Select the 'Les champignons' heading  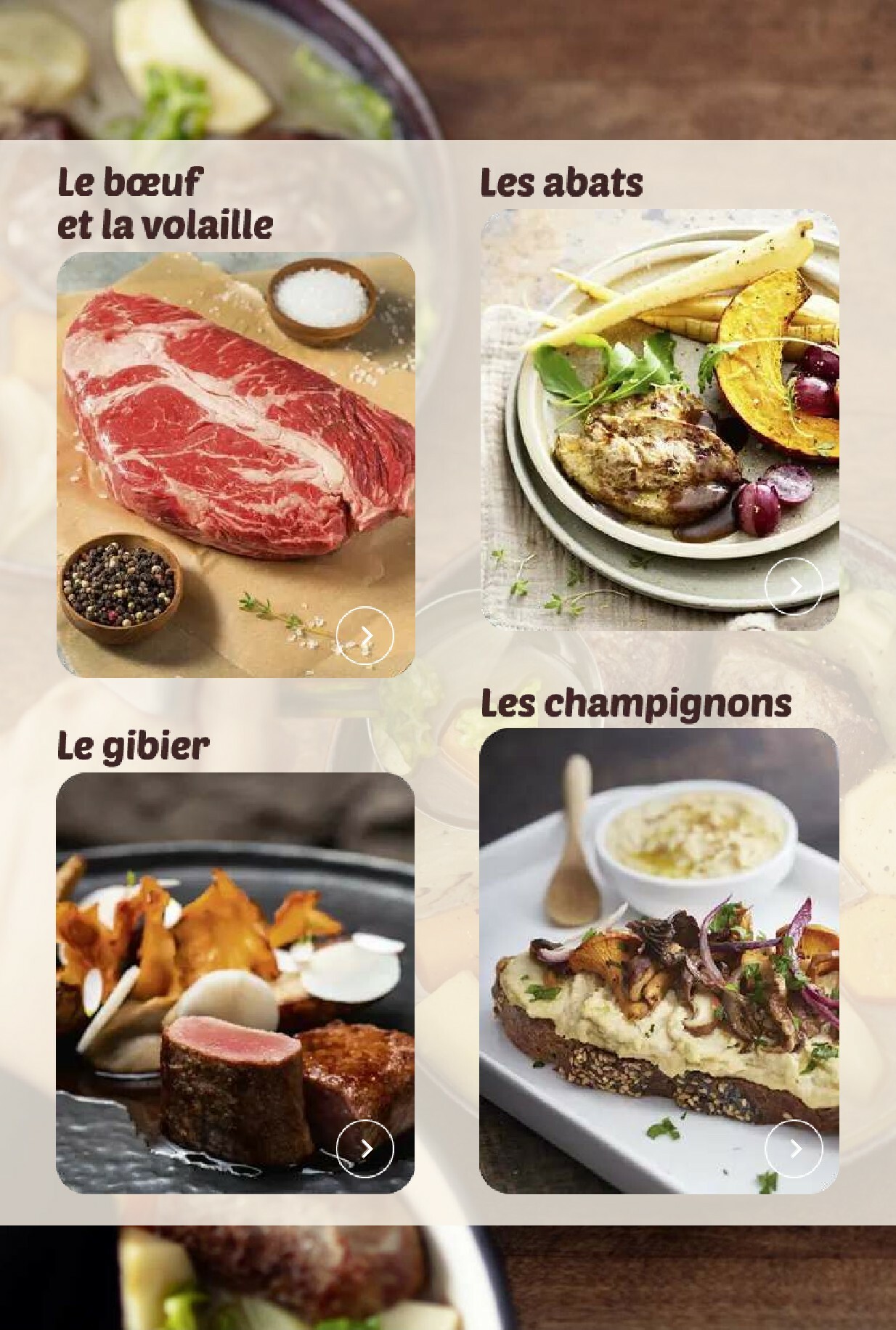[x=637, y=703]
